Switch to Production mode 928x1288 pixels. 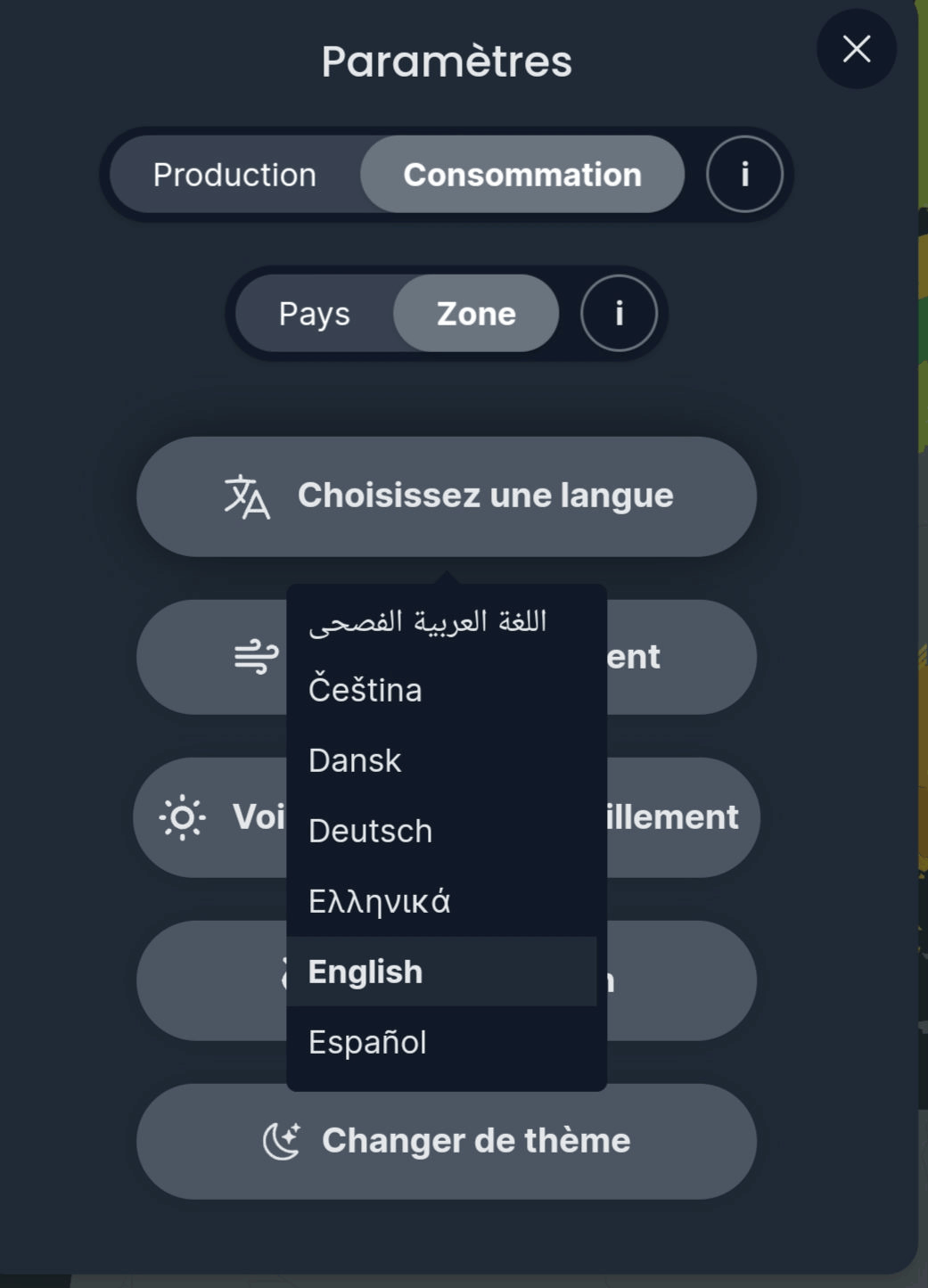[234, 174]
